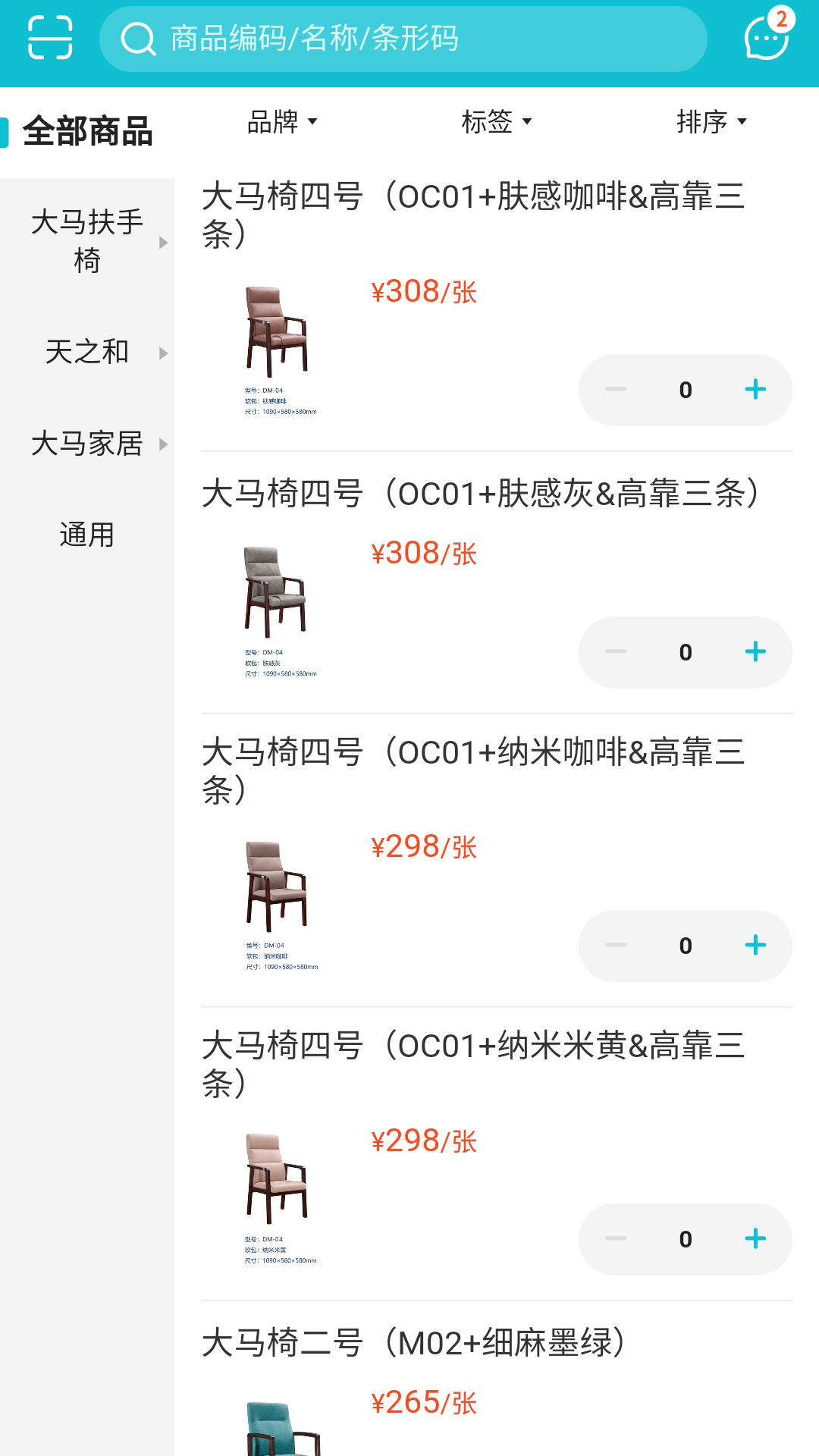Tap plus icon for 纳米米黄 chair

point(755,1238)
